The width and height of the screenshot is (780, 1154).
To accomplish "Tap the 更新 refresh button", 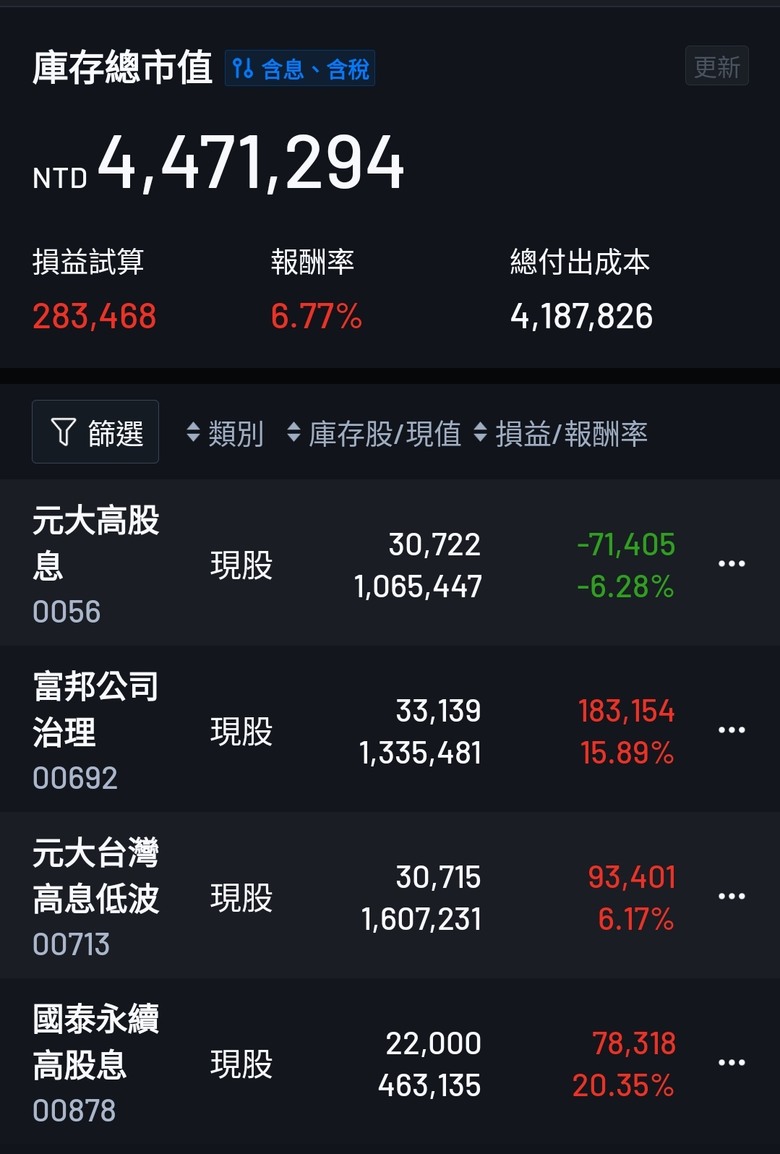I will (716, 66).
